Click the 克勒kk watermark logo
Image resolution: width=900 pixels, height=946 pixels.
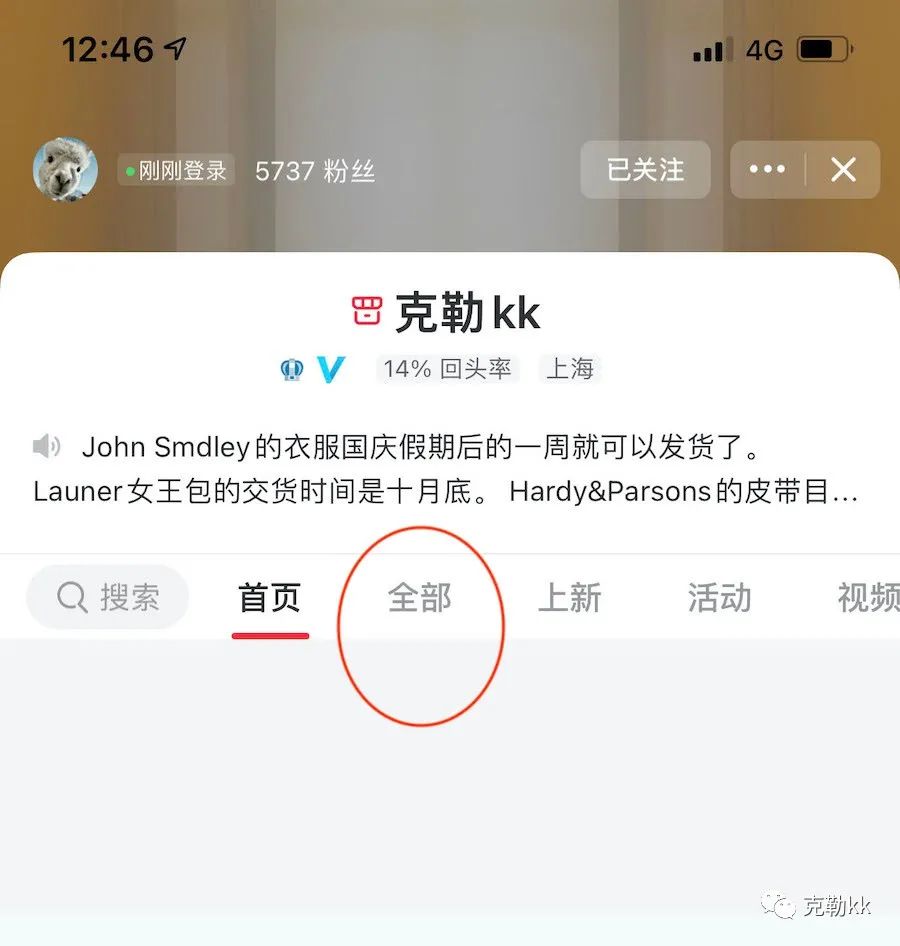(x=815, y=907)
